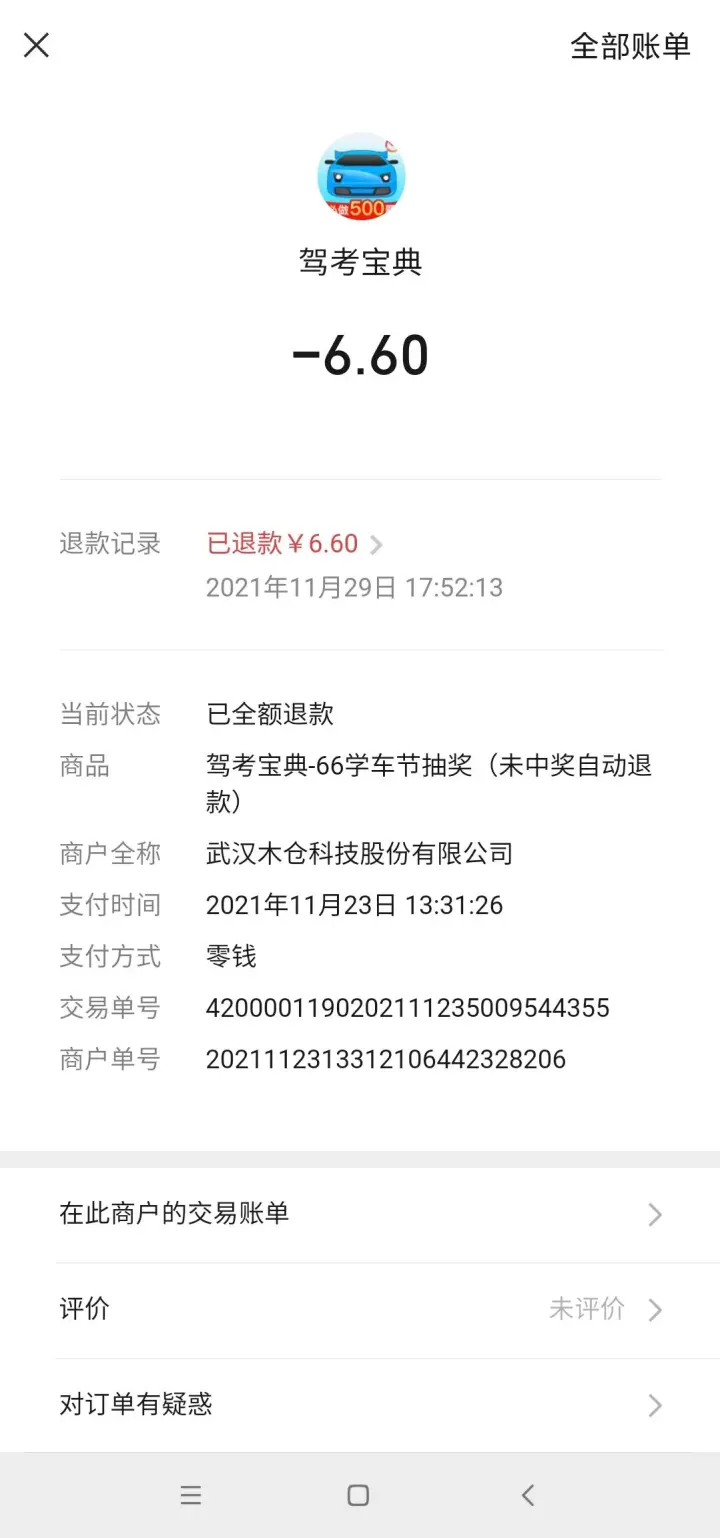View the 已退款￥6.60 refund record

[x=294, y=544]
